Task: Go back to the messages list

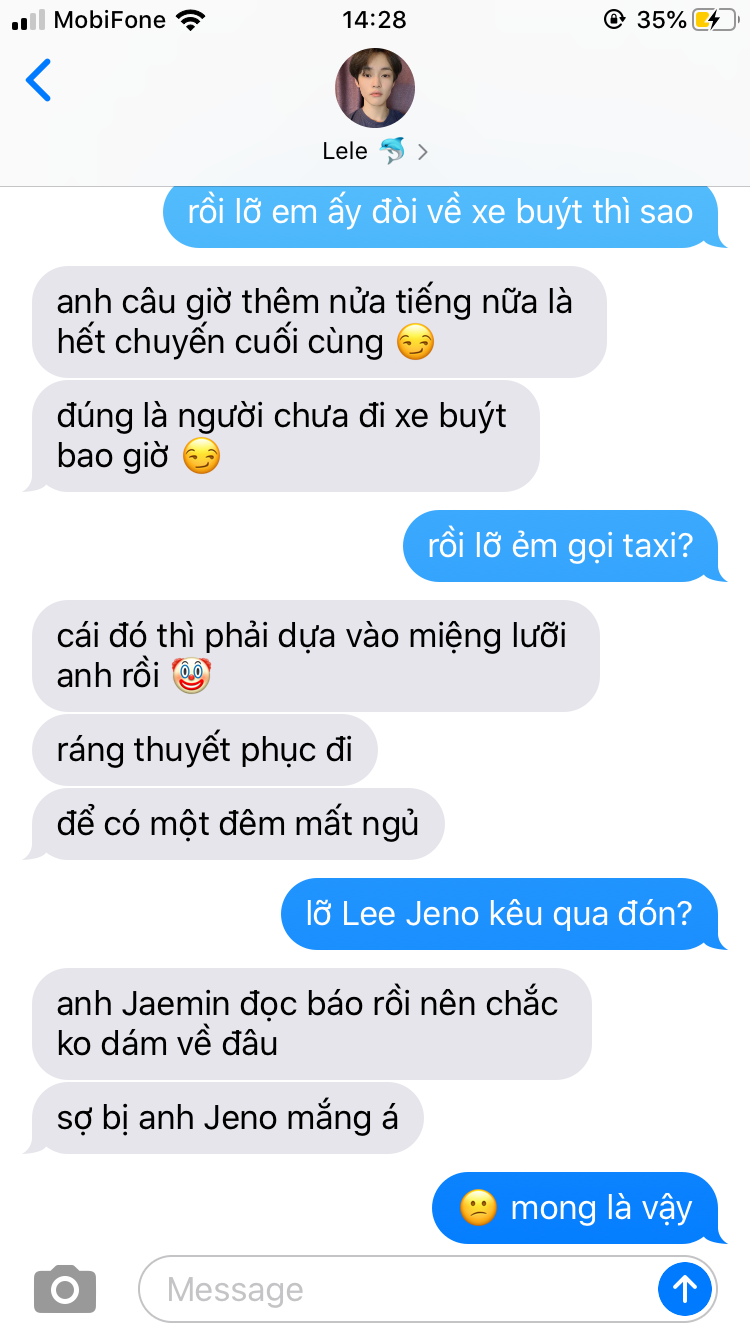Action: [38, 81]
